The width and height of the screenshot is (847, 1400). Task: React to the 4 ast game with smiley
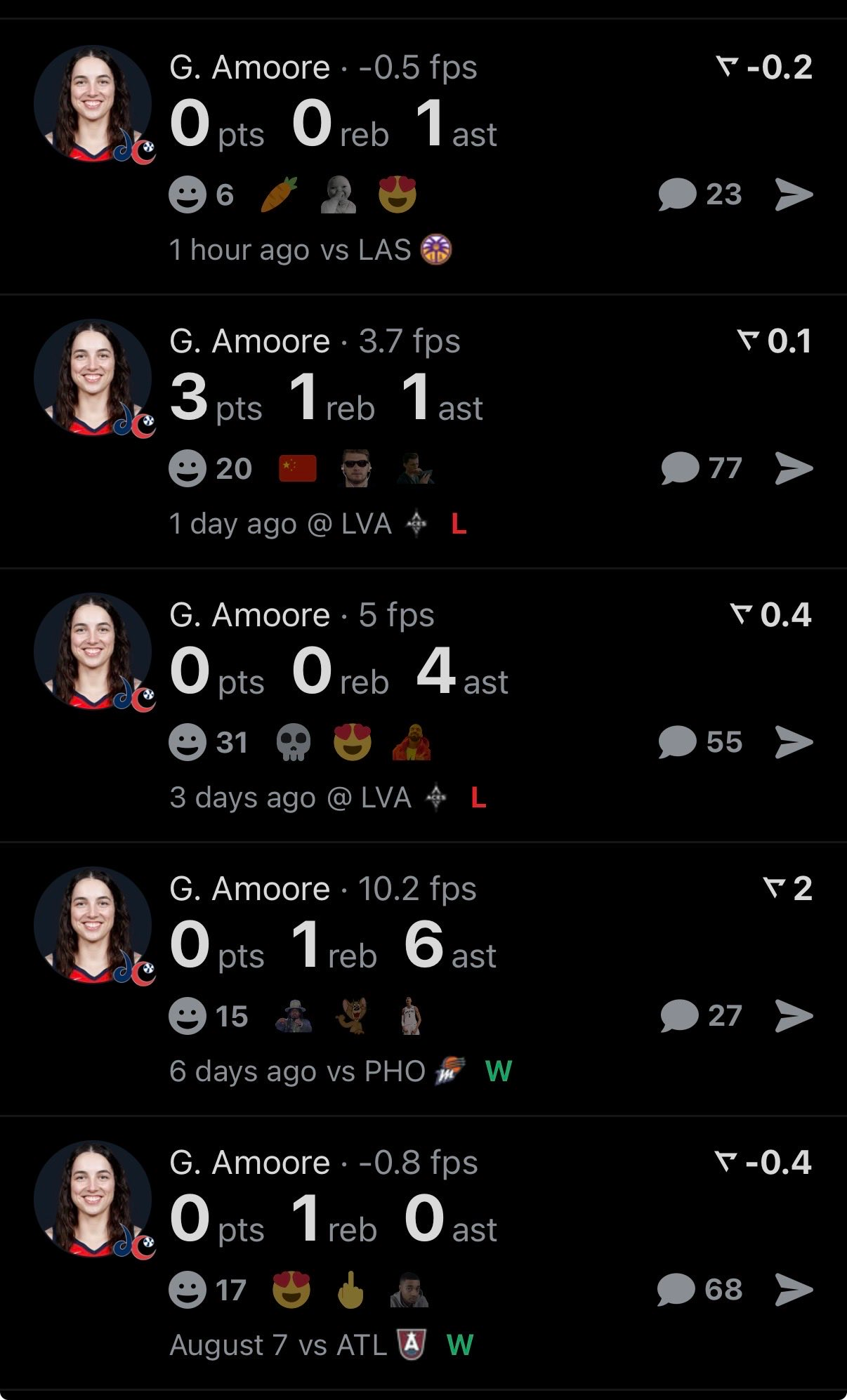pos(188,742)
